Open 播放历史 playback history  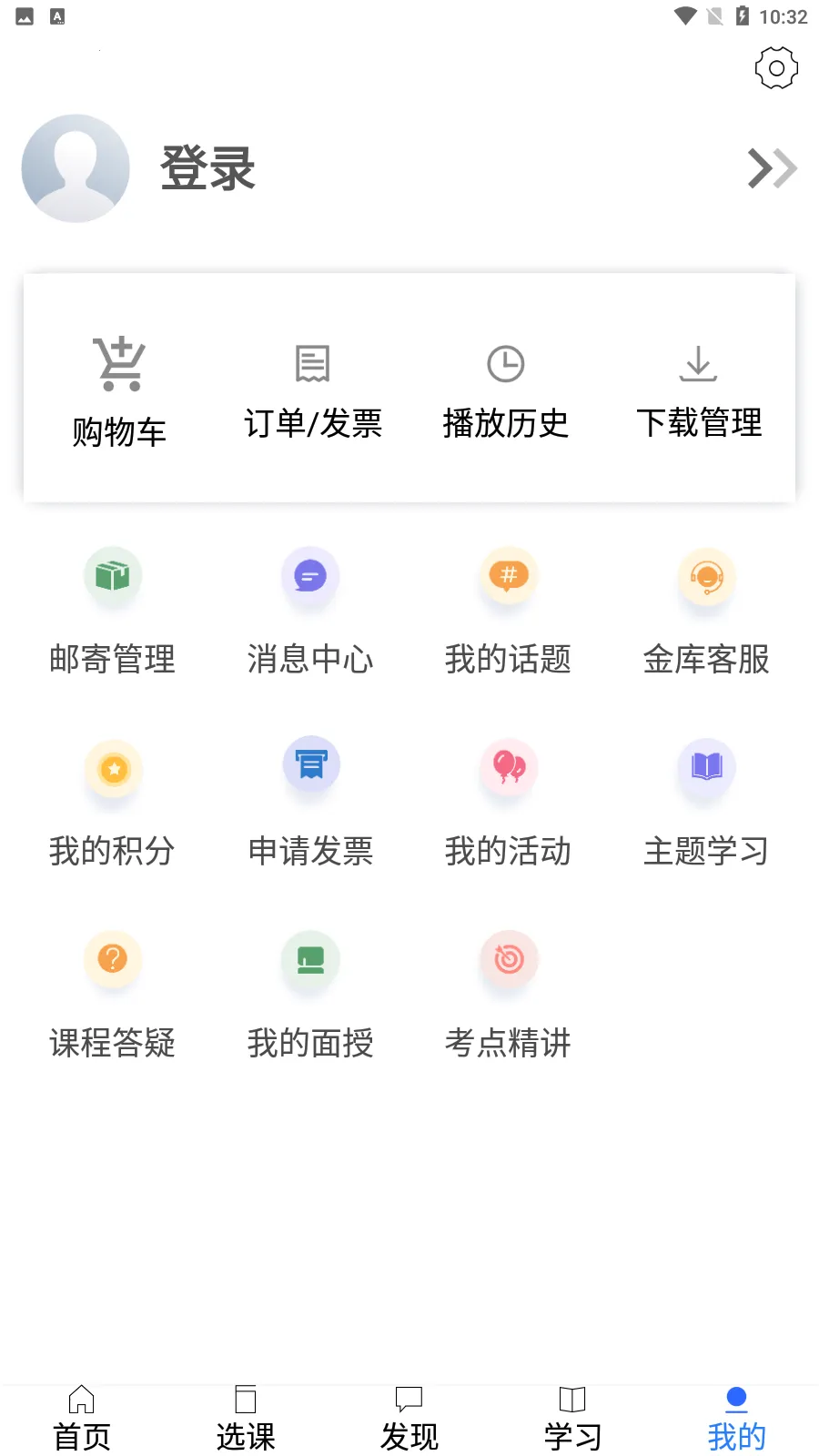click(505, 391)
